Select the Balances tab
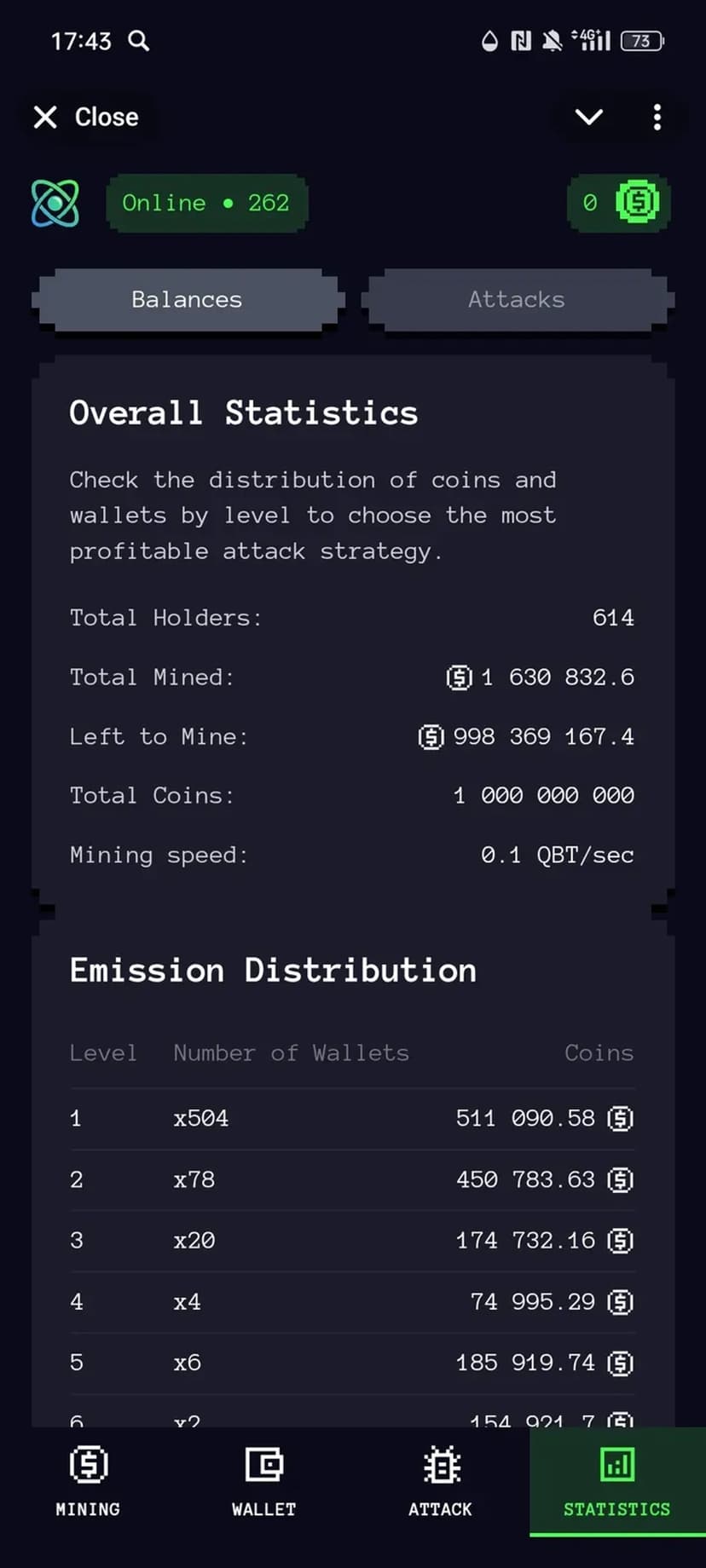The width and height of the screenshot is (706, 1568). pyautogui.click(x=187, y=300)
